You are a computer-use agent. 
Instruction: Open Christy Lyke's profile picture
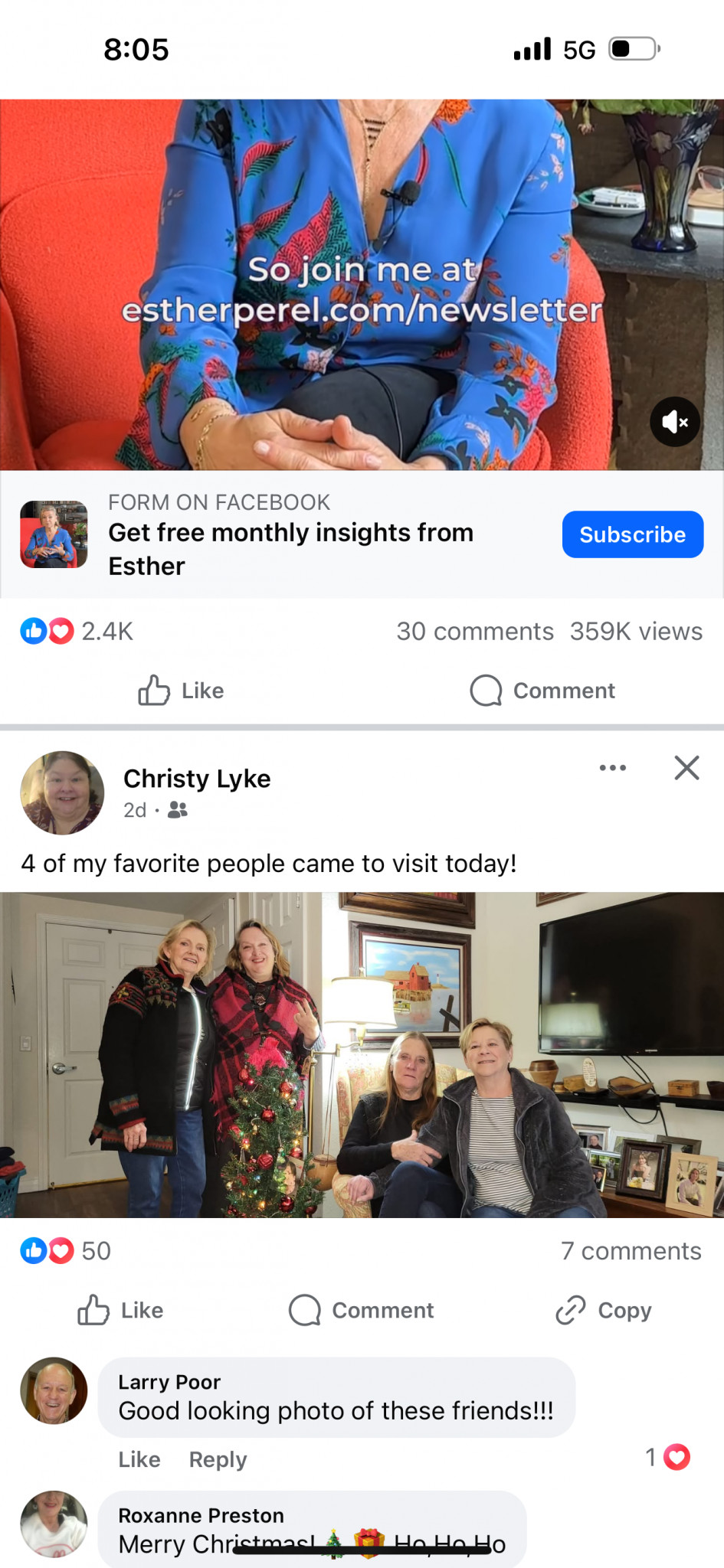pyautogui.click(x=62, y=792)
